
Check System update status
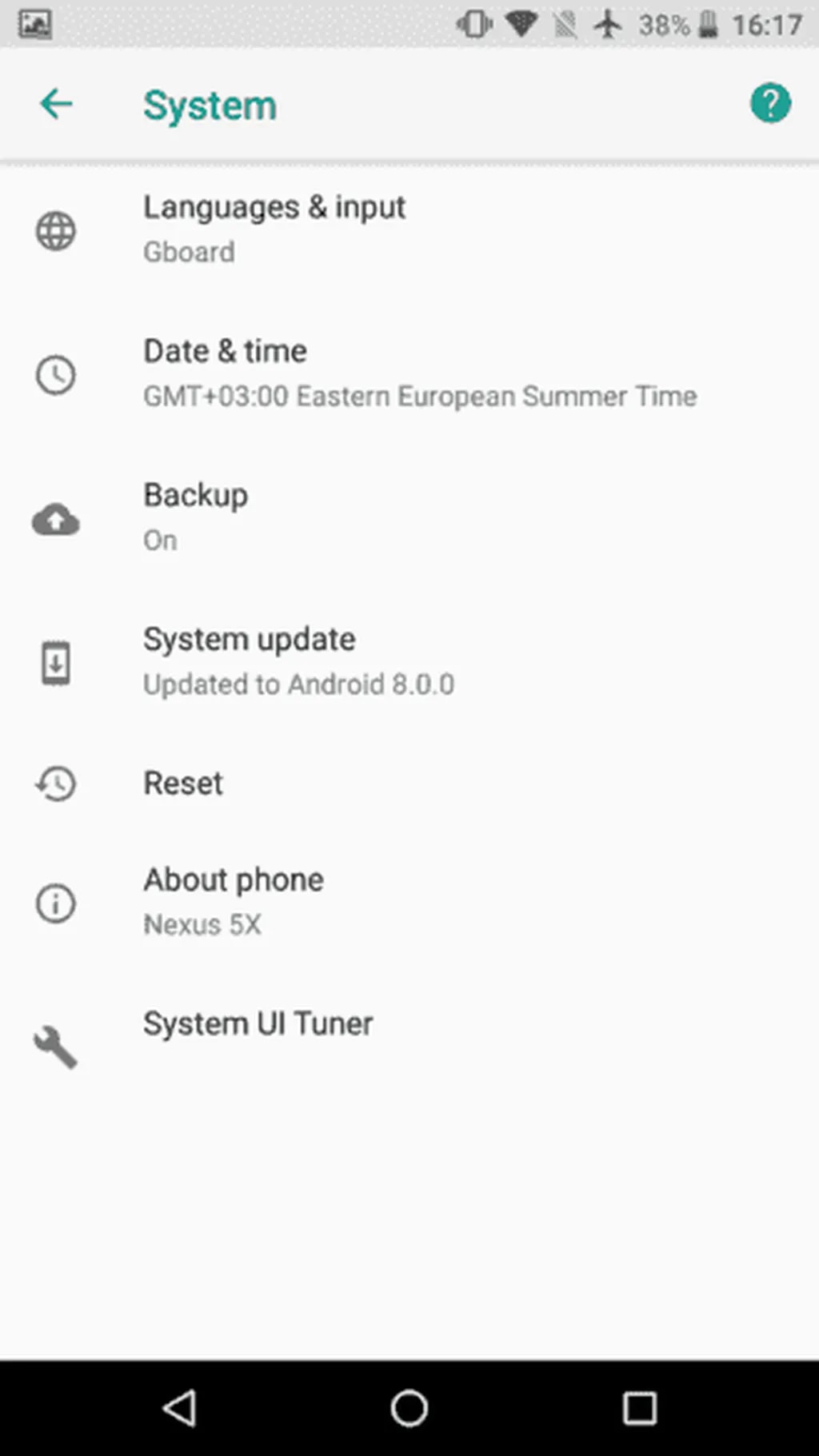point(298,660)
